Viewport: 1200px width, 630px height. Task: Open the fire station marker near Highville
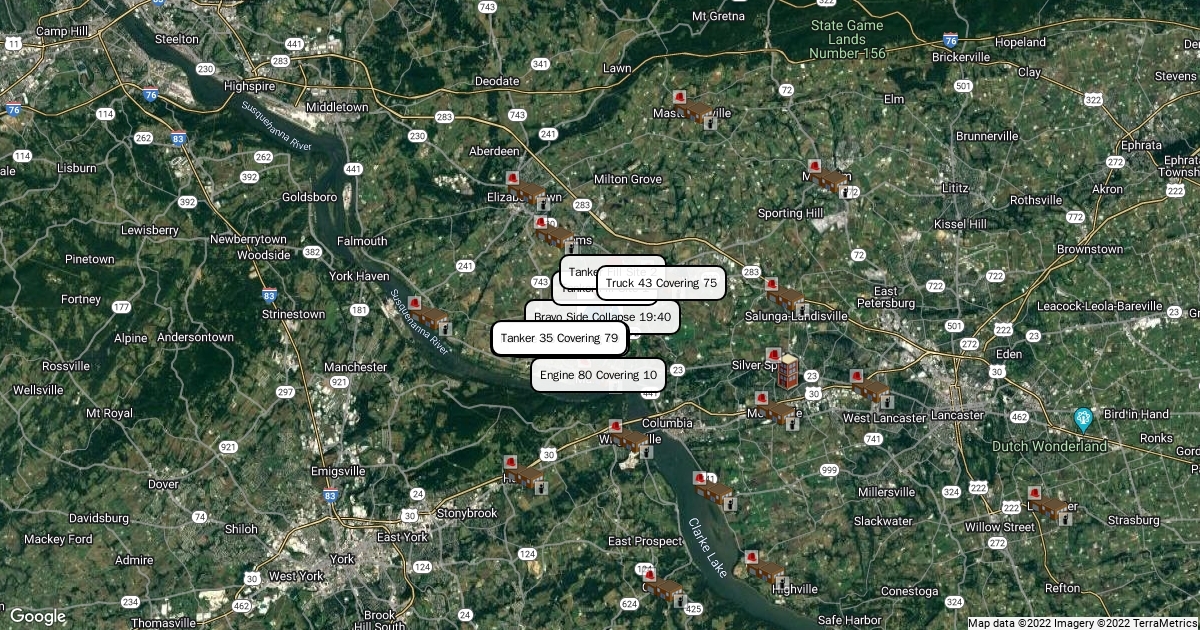click(x=765, y=569)
